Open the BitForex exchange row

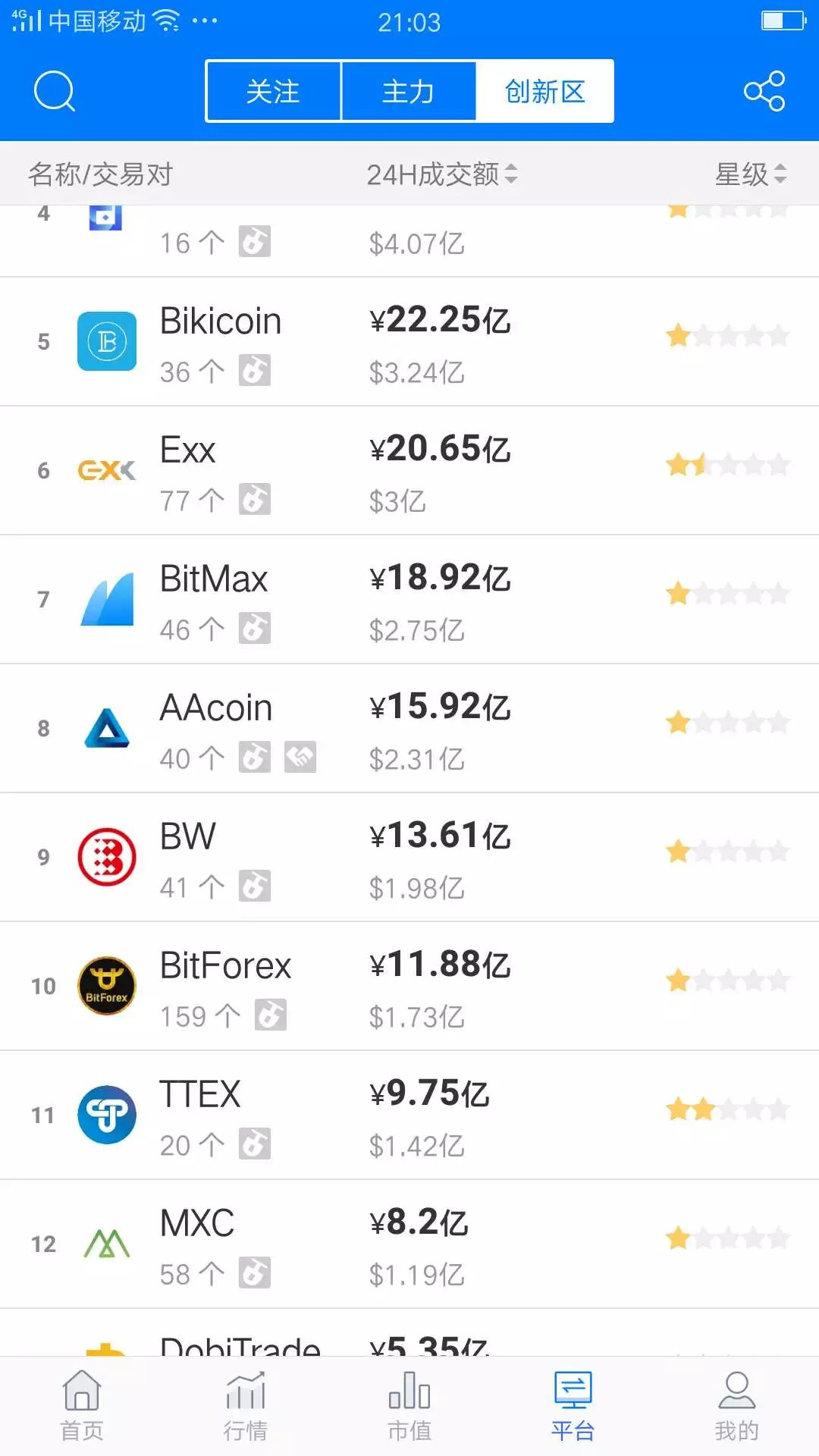pos(409,987)
